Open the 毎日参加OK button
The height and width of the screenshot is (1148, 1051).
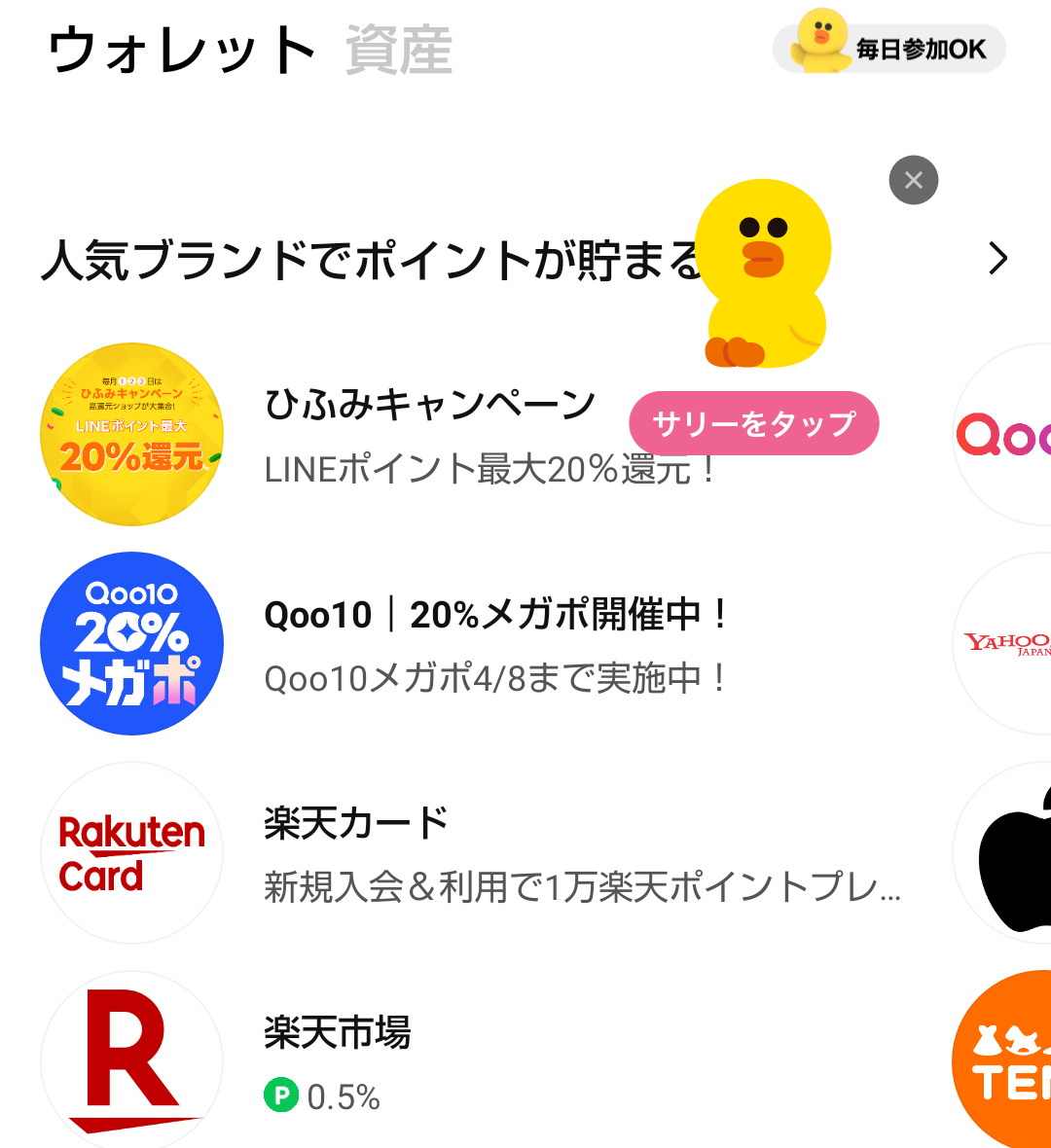point(889,49)
